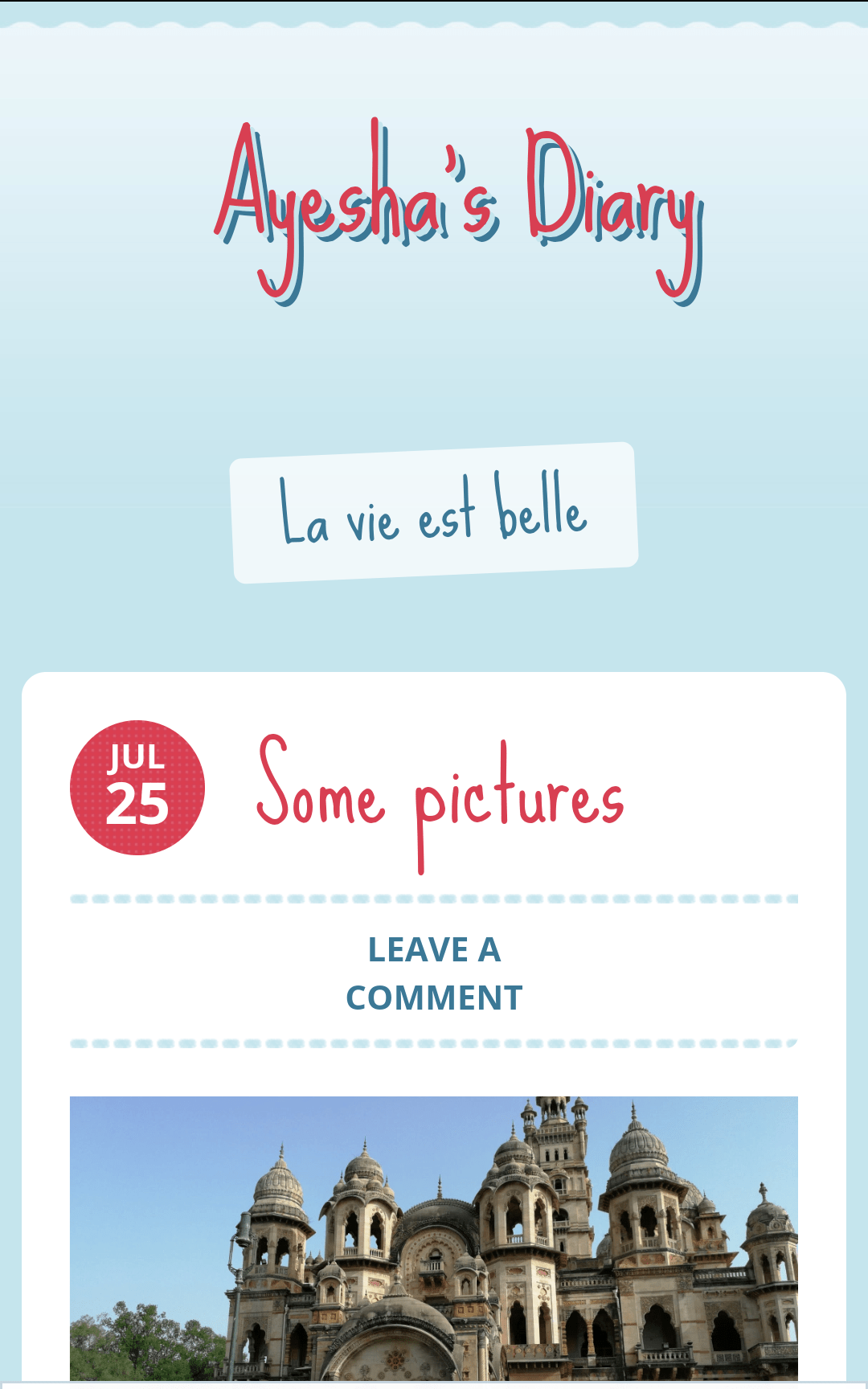Open the JUL 25 date badge
Screen dimensions: 868x1389
click(137, 788)
